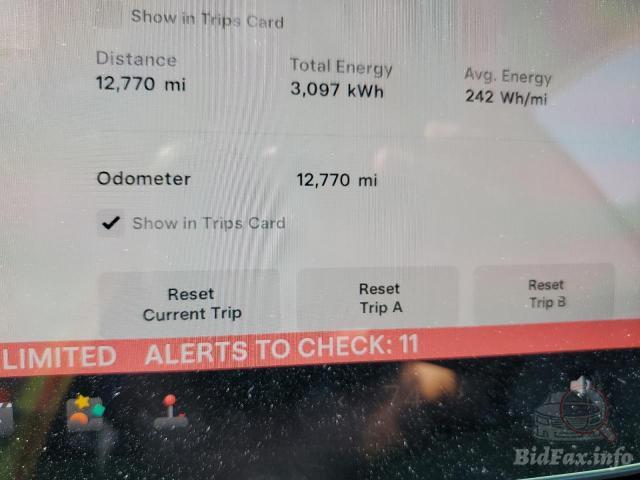Open the Arcade joystick app
This screenshot has width=640, height=480.
(x=171, y=411)
